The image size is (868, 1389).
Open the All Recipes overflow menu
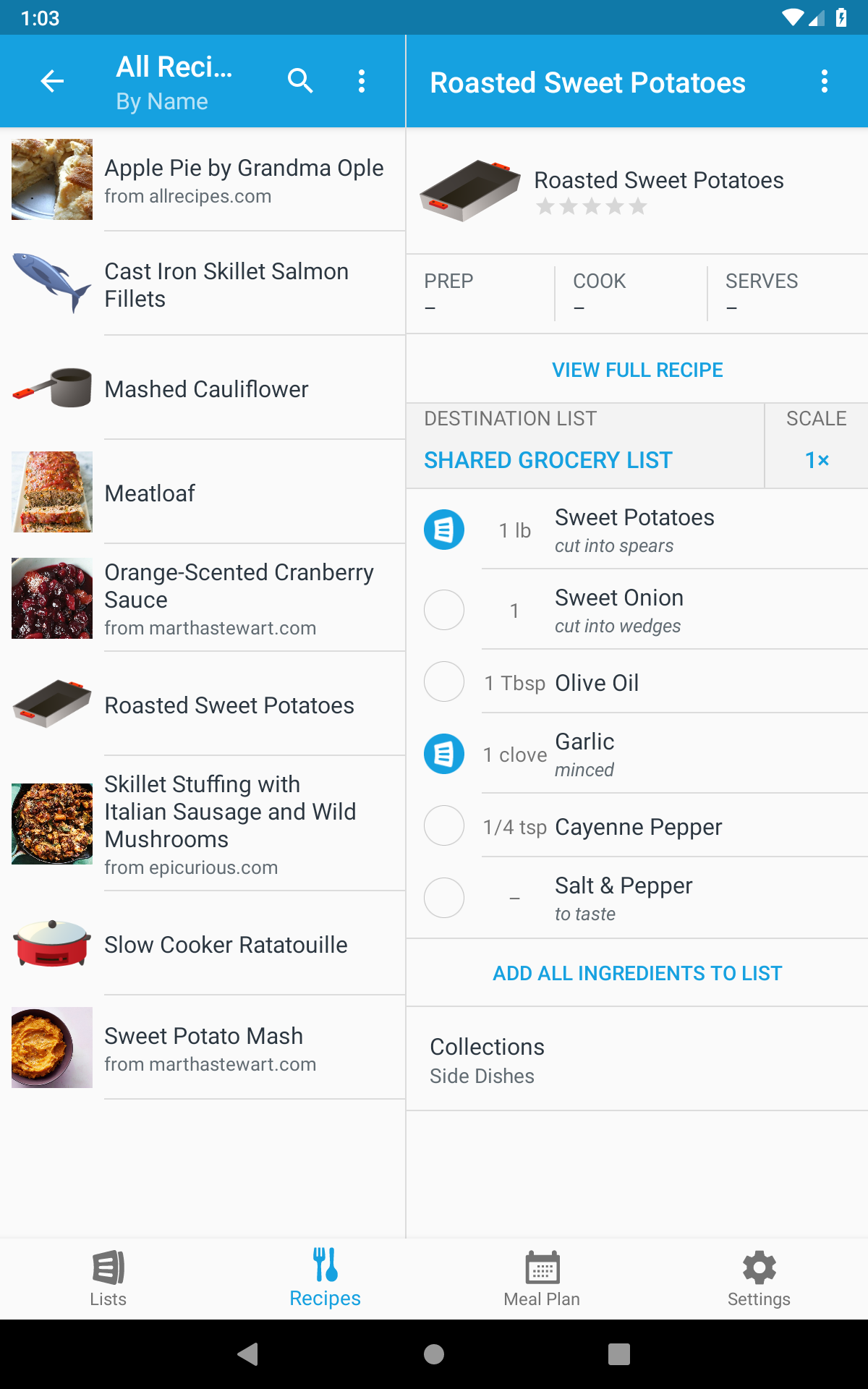coord(362,81)
